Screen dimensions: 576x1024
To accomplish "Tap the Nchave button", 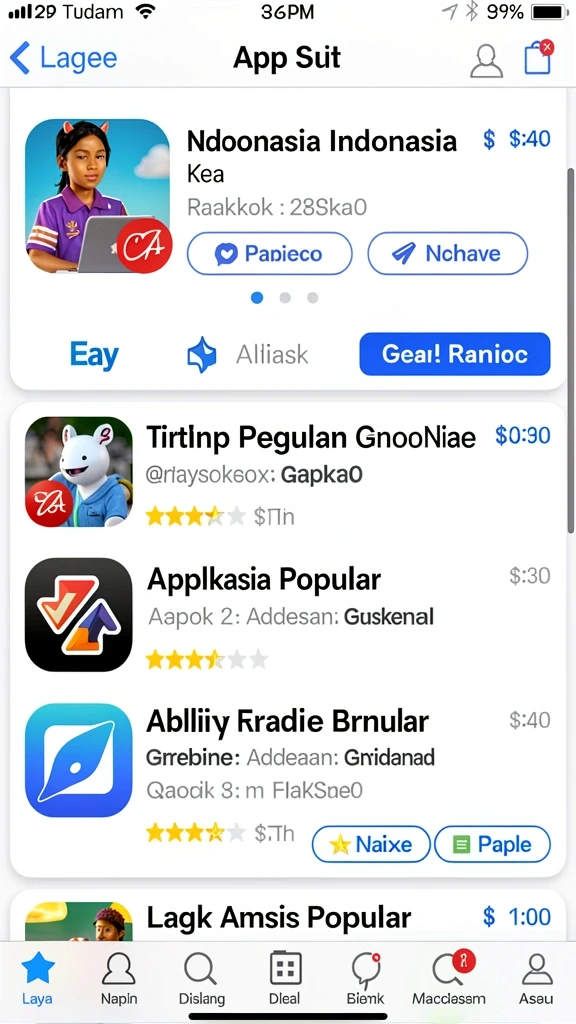I will [x=447, y=253].
